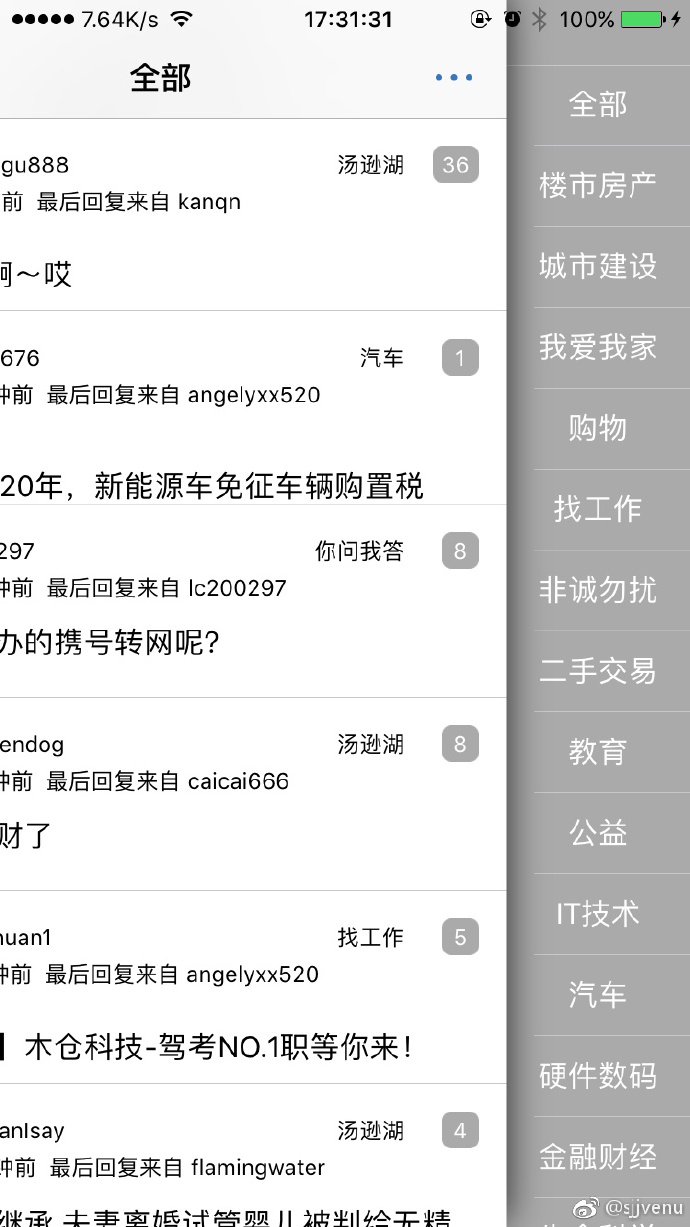Select 全部 in the side drawer
Screen dimensions: 690x1227
[x=598, y=104]
